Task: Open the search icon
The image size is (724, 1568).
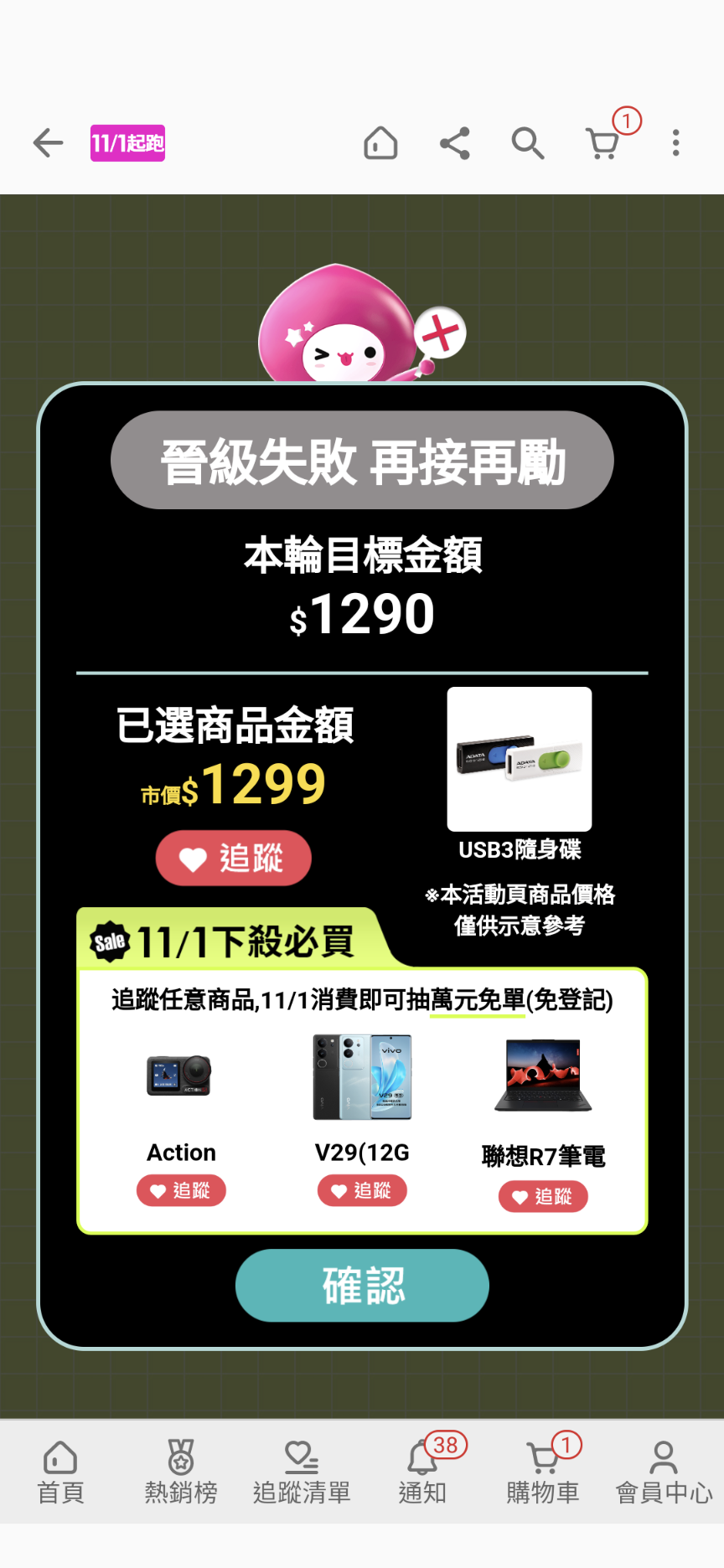Action: [528, 143]
